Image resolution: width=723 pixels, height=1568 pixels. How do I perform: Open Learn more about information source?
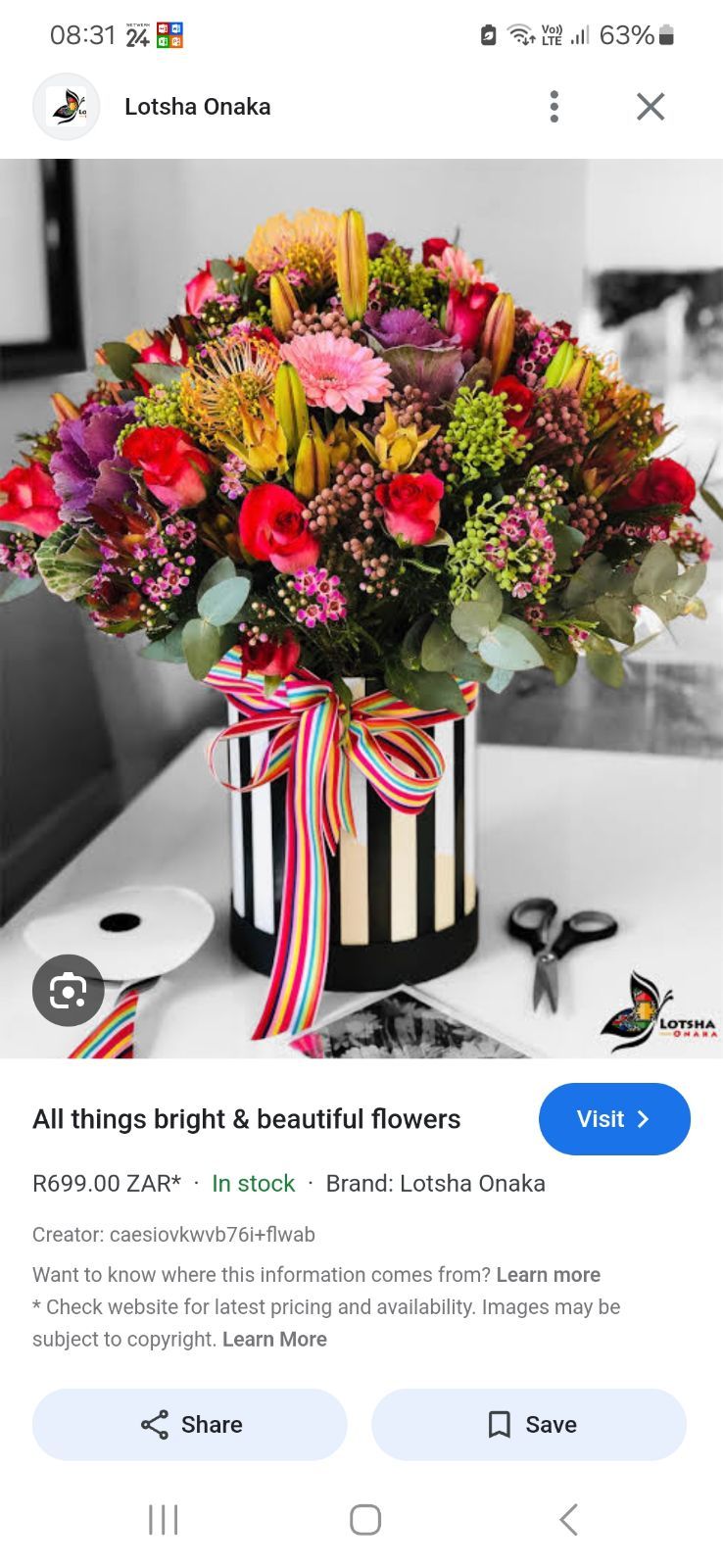click(548, 1274)
